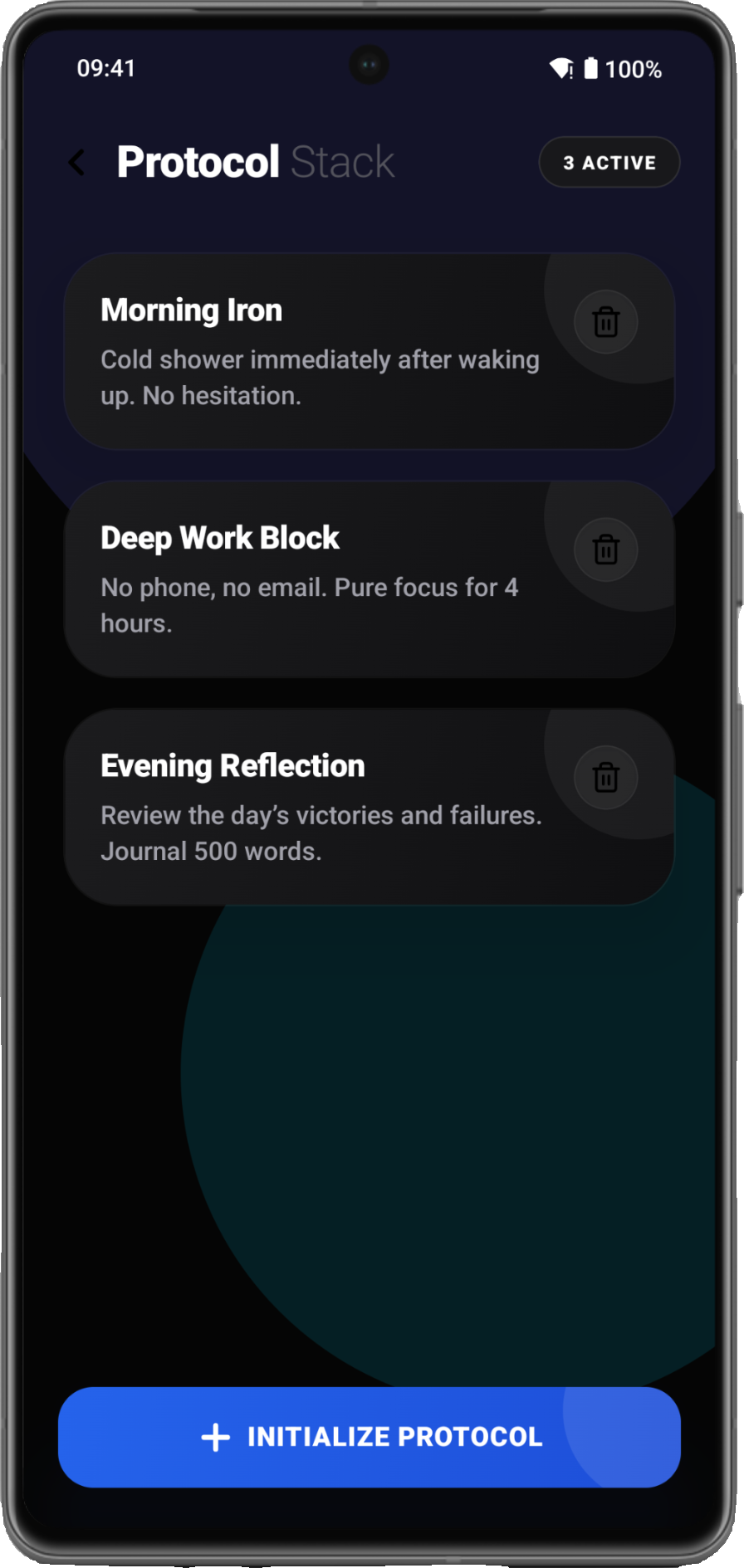Tap the 100% battery percentage label
744x1568 pixels.
point(634,70)
